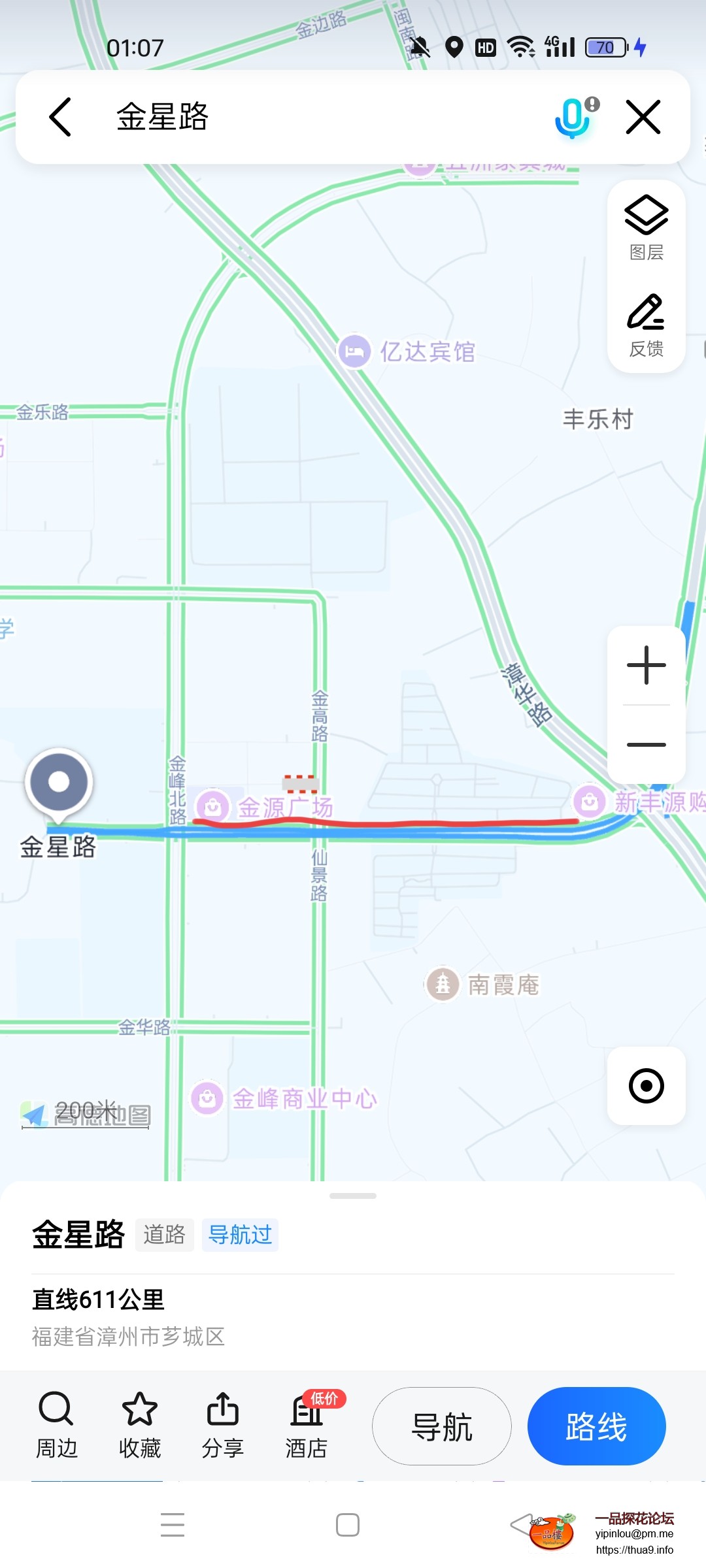Select the 亿达宾馆 hotel marker
This screenshot has height=1568, width=706.
coord(354,351)
